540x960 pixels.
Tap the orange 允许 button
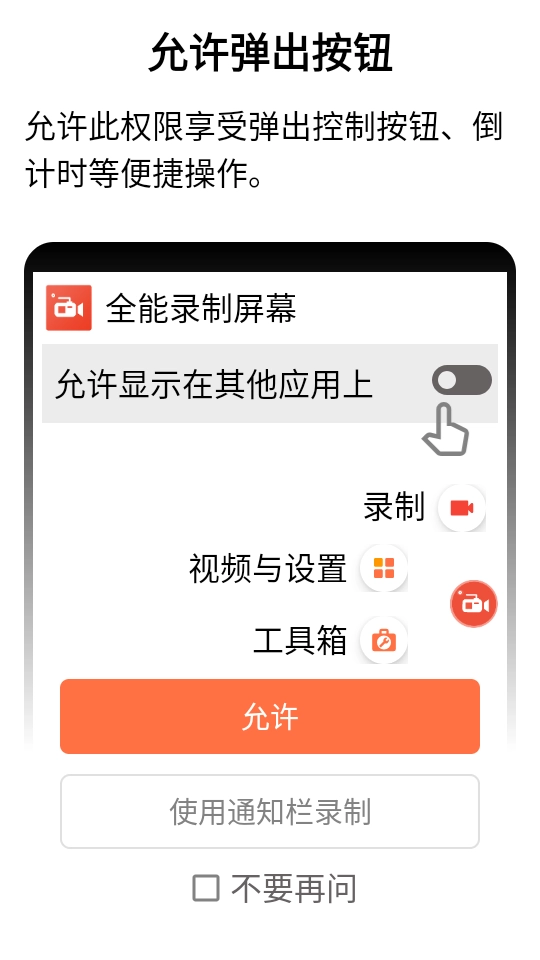(x=270, y=716)
